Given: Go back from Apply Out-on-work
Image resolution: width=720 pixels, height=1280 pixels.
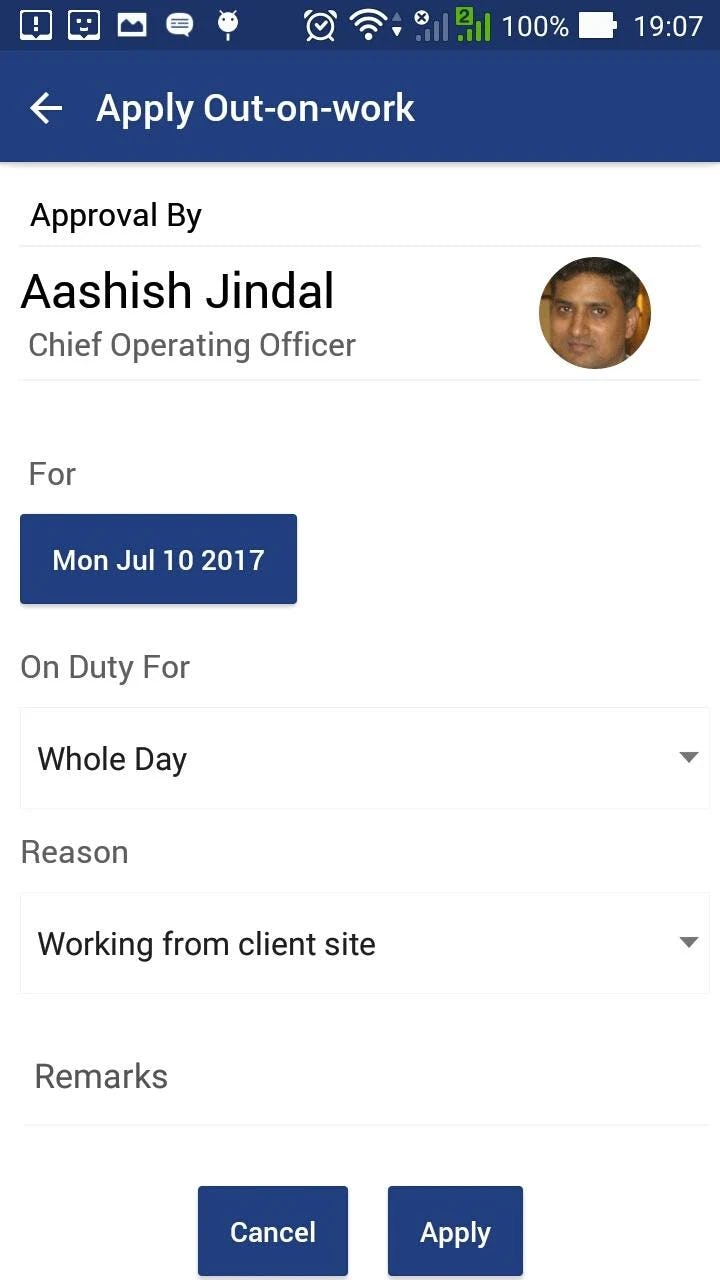Looking at the screenshot, I should tap(46, 108).
